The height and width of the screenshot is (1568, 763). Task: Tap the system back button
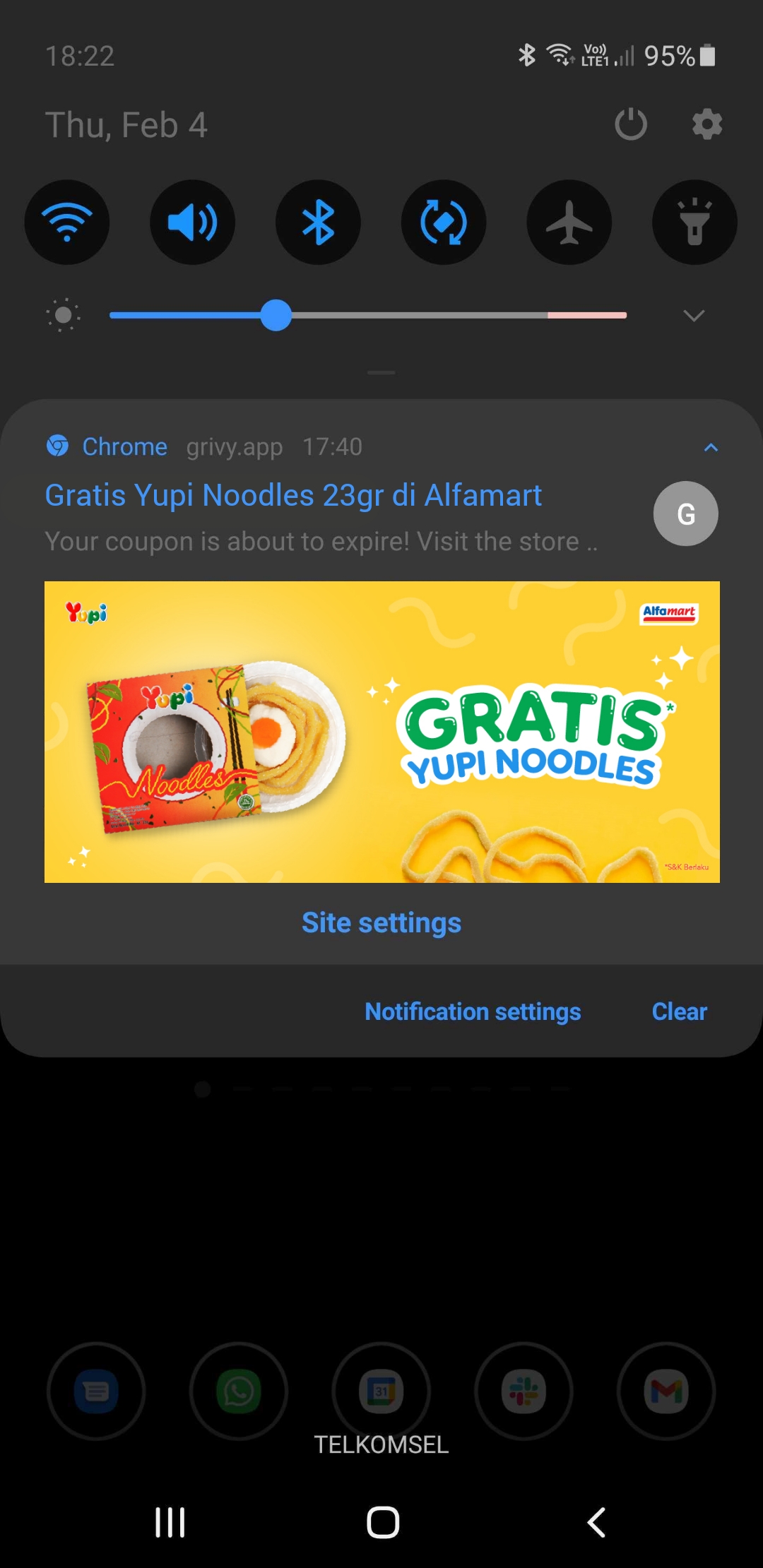point(596,1522)
